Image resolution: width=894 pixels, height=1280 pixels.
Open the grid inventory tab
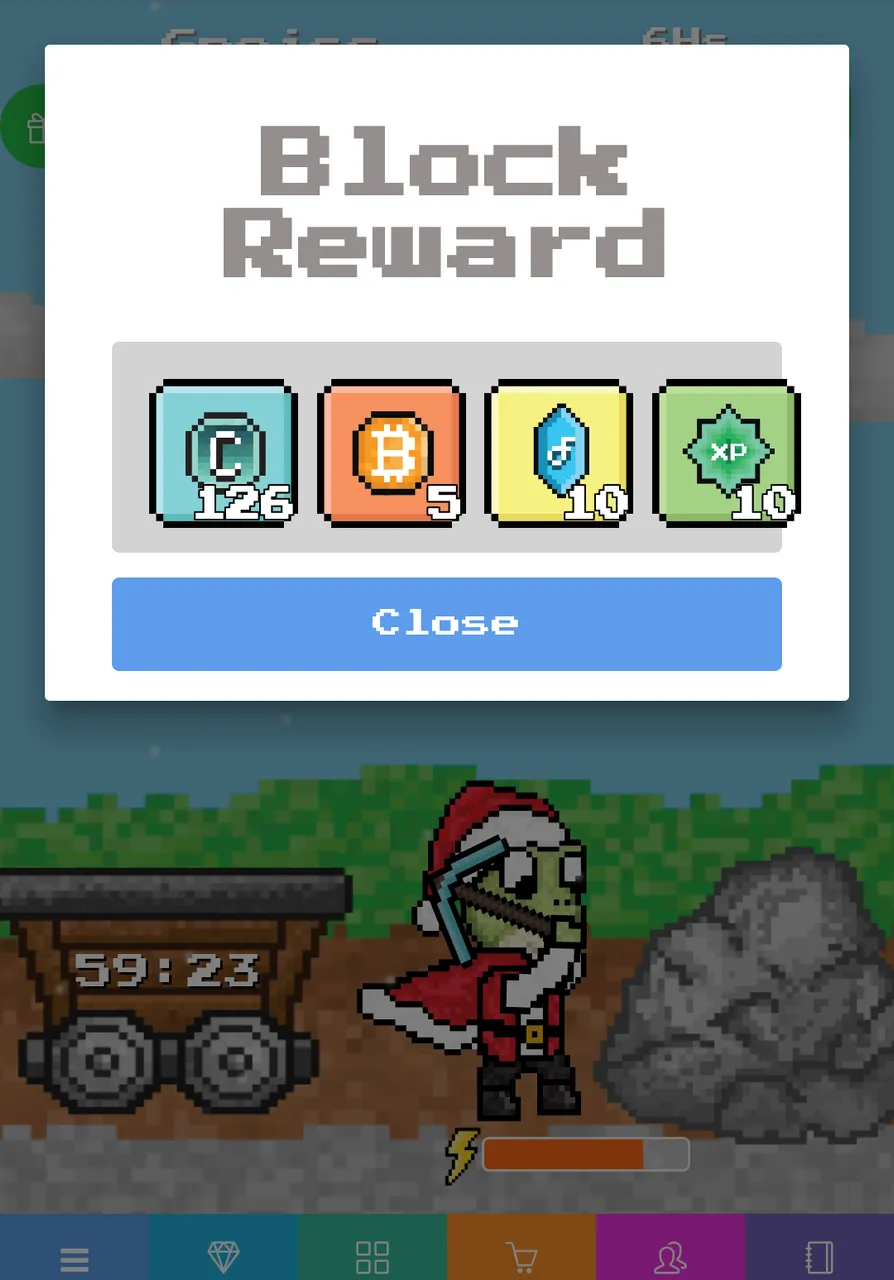[x=372, y=1255]
